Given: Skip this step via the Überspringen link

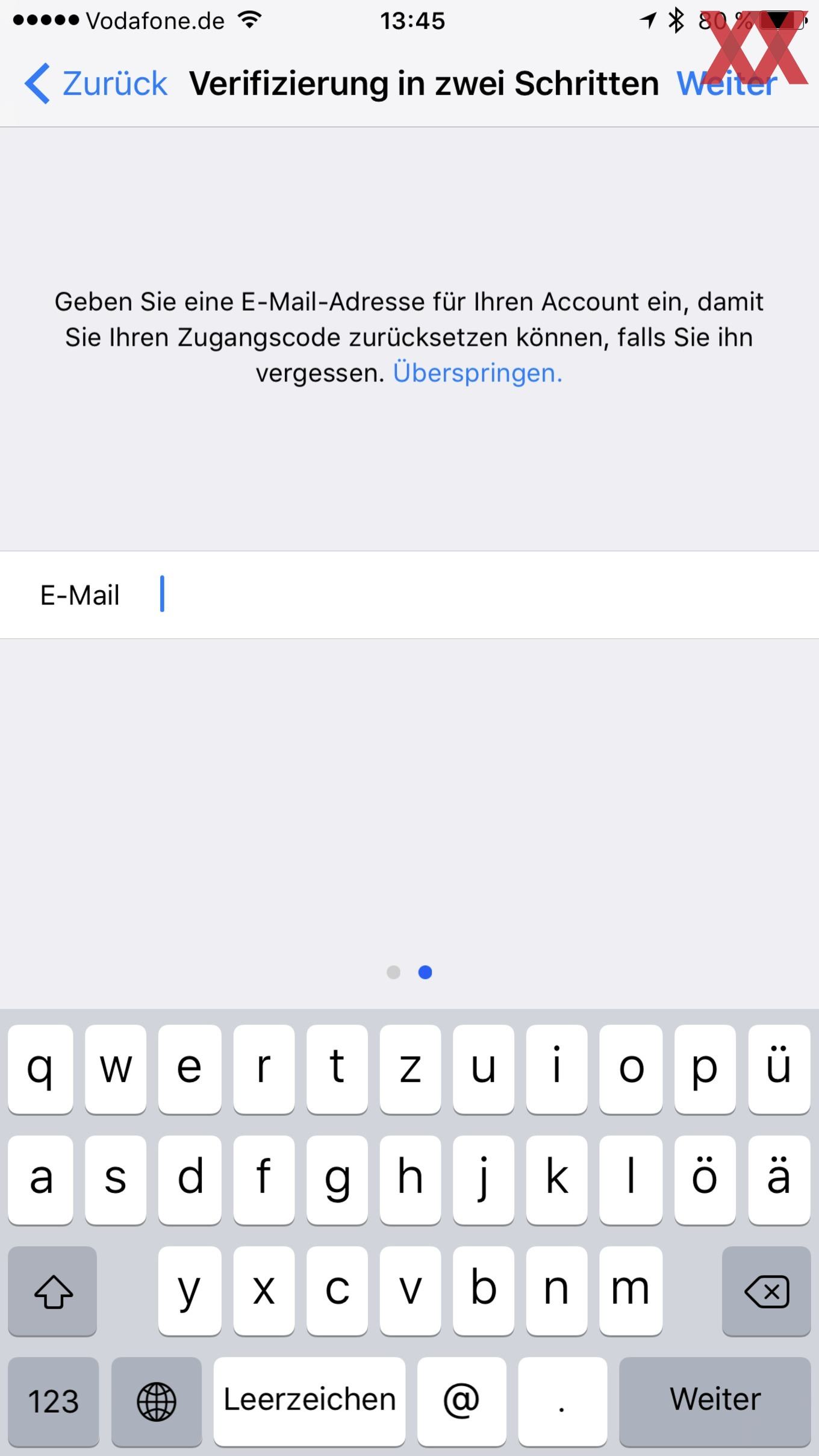Looking at the screenshot, I should pyautogui.click(x=478, y=373).
